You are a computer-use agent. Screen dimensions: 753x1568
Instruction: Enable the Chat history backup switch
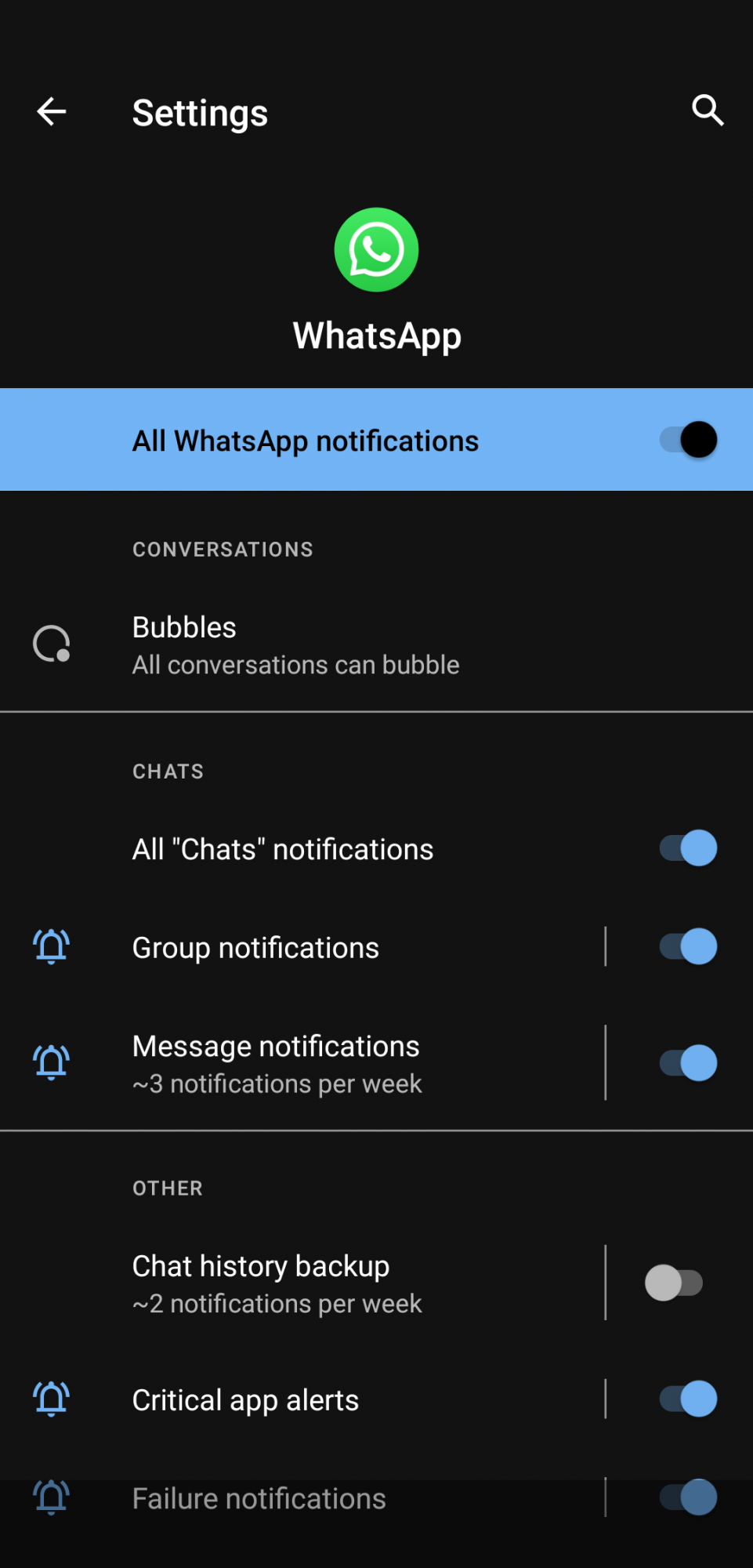(x=674, y=1283)
